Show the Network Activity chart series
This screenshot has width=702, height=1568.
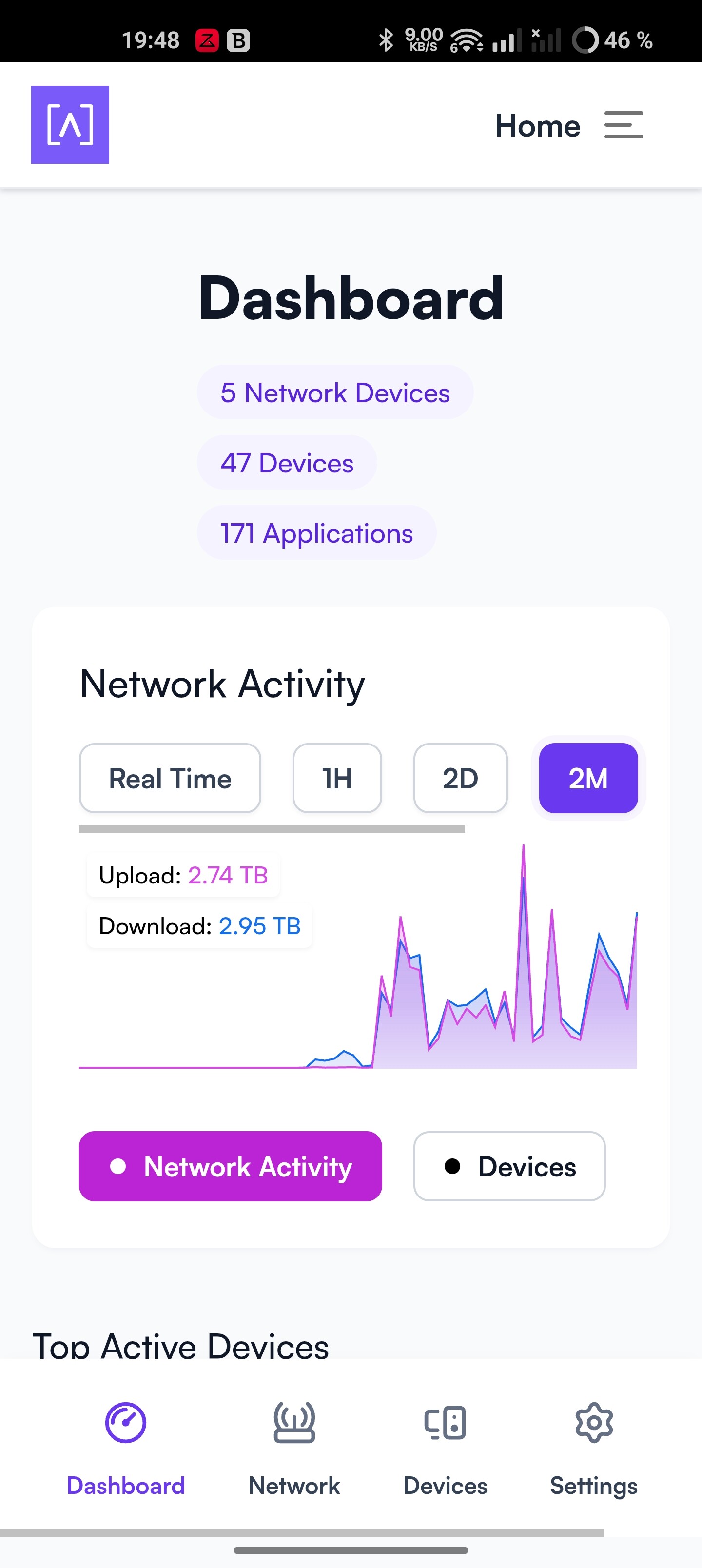[x=230, y=1166]
